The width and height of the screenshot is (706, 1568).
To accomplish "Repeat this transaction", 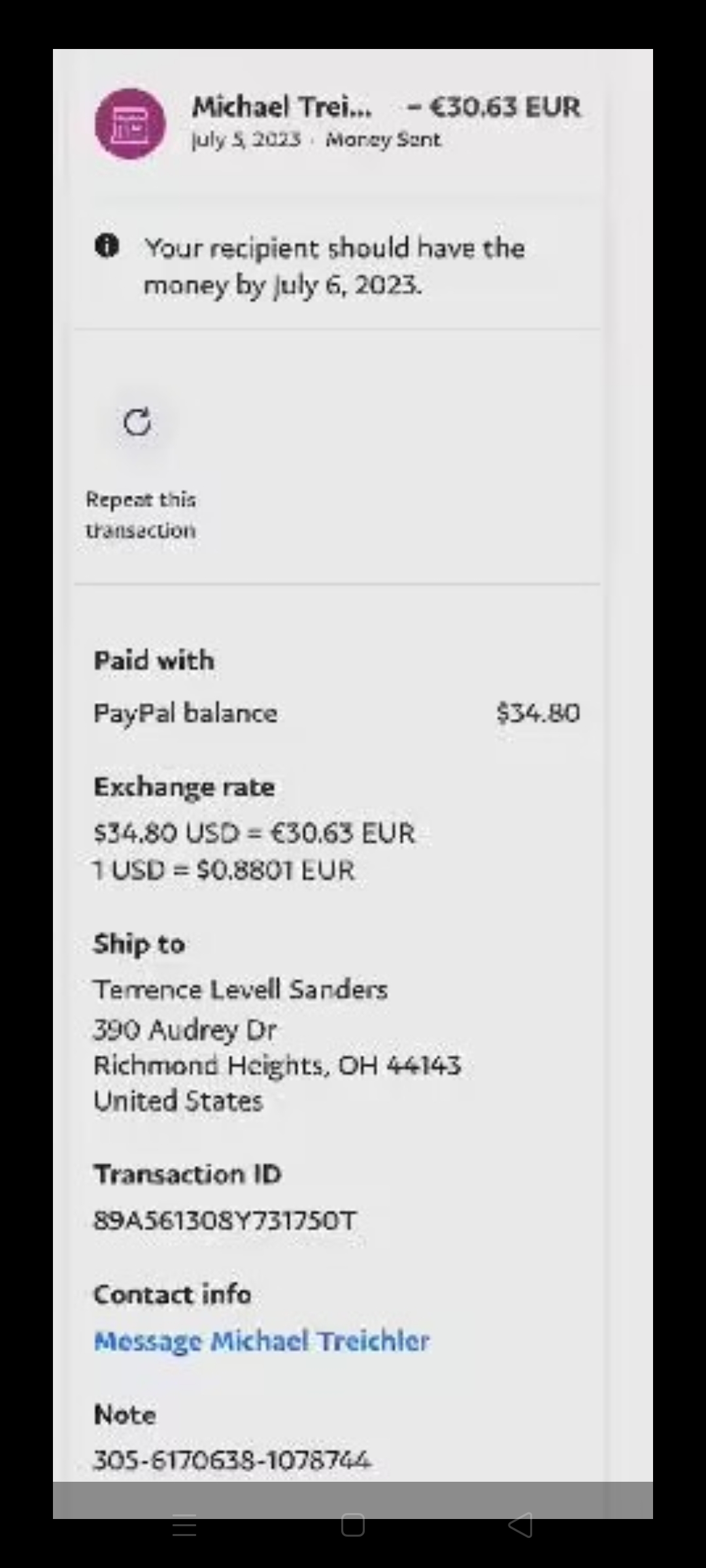I will click(x=138, y=423).
